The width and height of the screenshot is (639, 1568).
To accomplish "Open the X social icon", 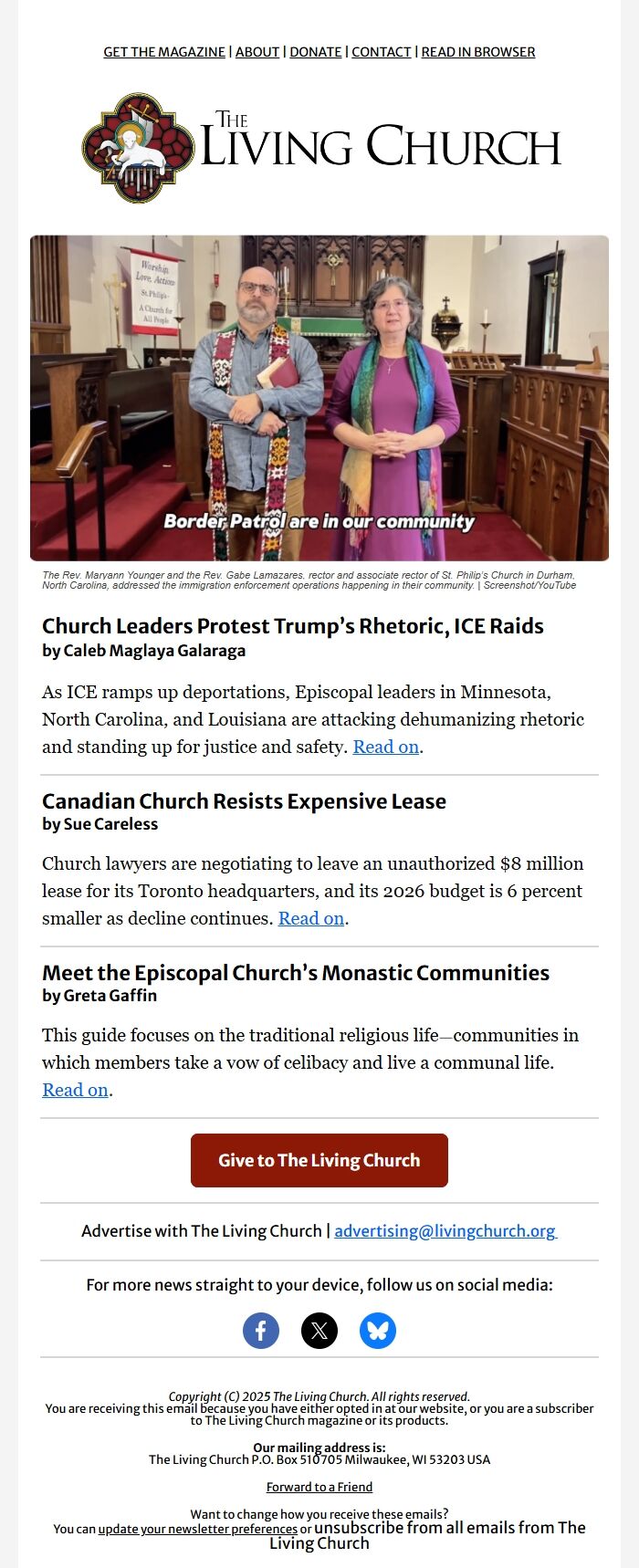I will (319, 1331).
